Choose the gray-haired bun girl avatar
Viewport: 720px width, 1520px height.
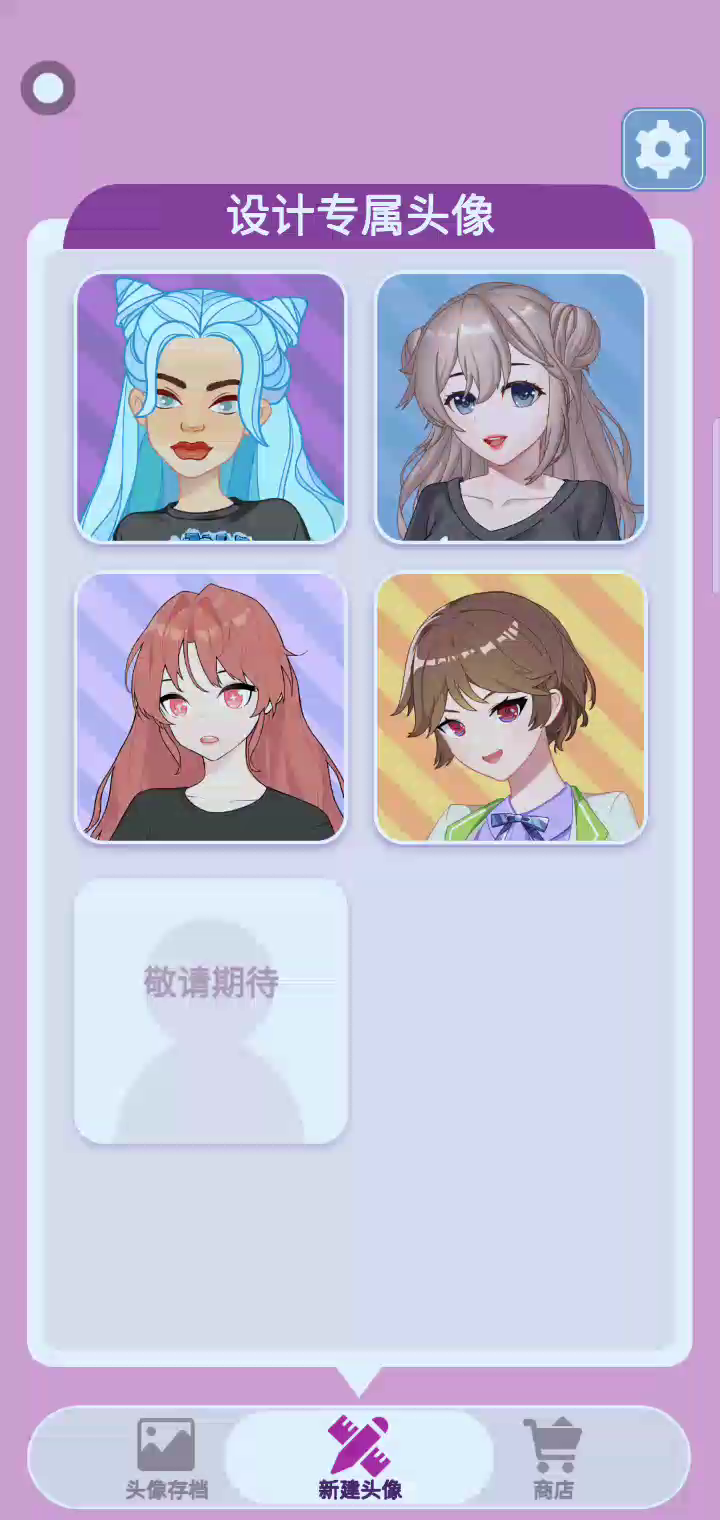pos(511,408)
